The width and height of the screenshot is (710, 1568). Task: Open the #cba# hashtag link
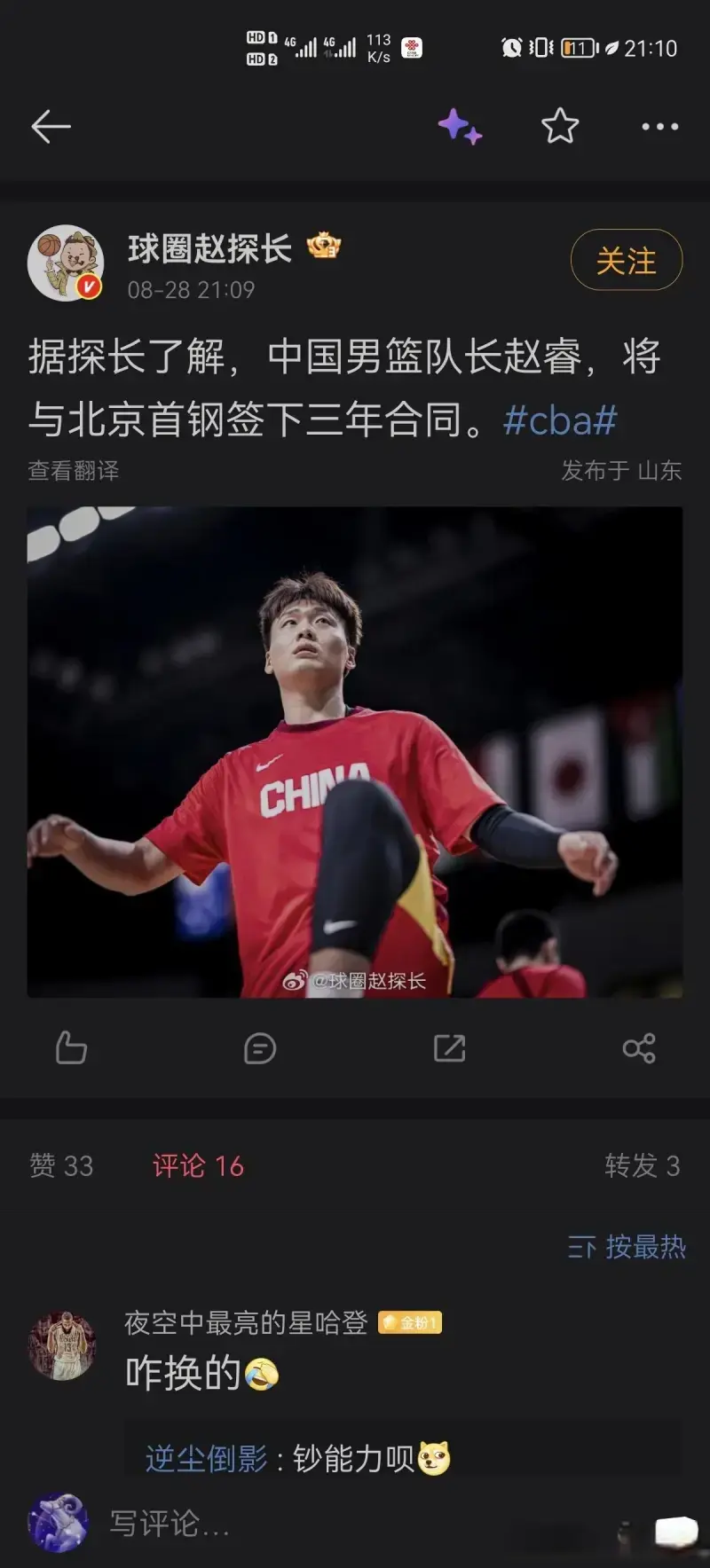560,419
